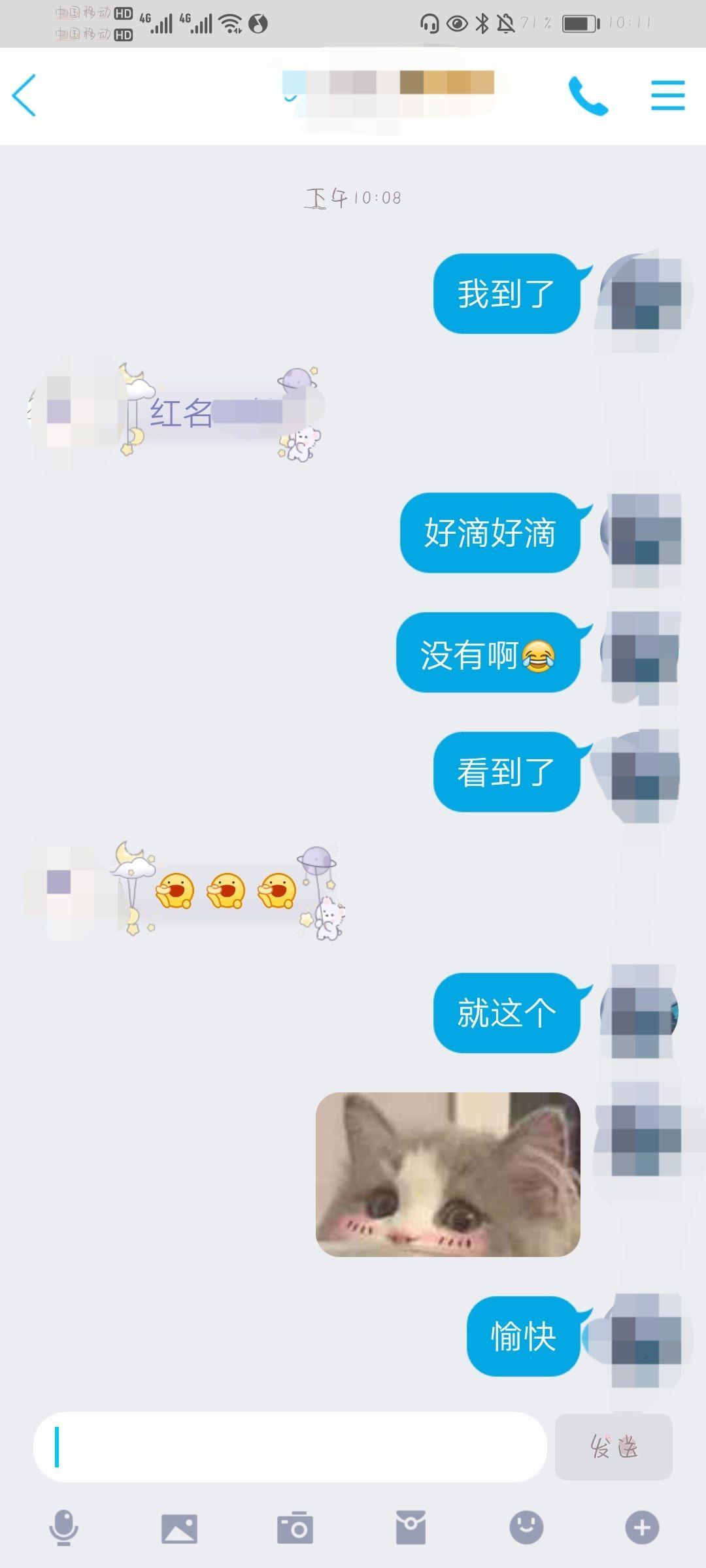This screenshot has width=706, height=1568.
Task: Start a voice call with this contact
Action: pyautogui.click(x=588, y=95)
